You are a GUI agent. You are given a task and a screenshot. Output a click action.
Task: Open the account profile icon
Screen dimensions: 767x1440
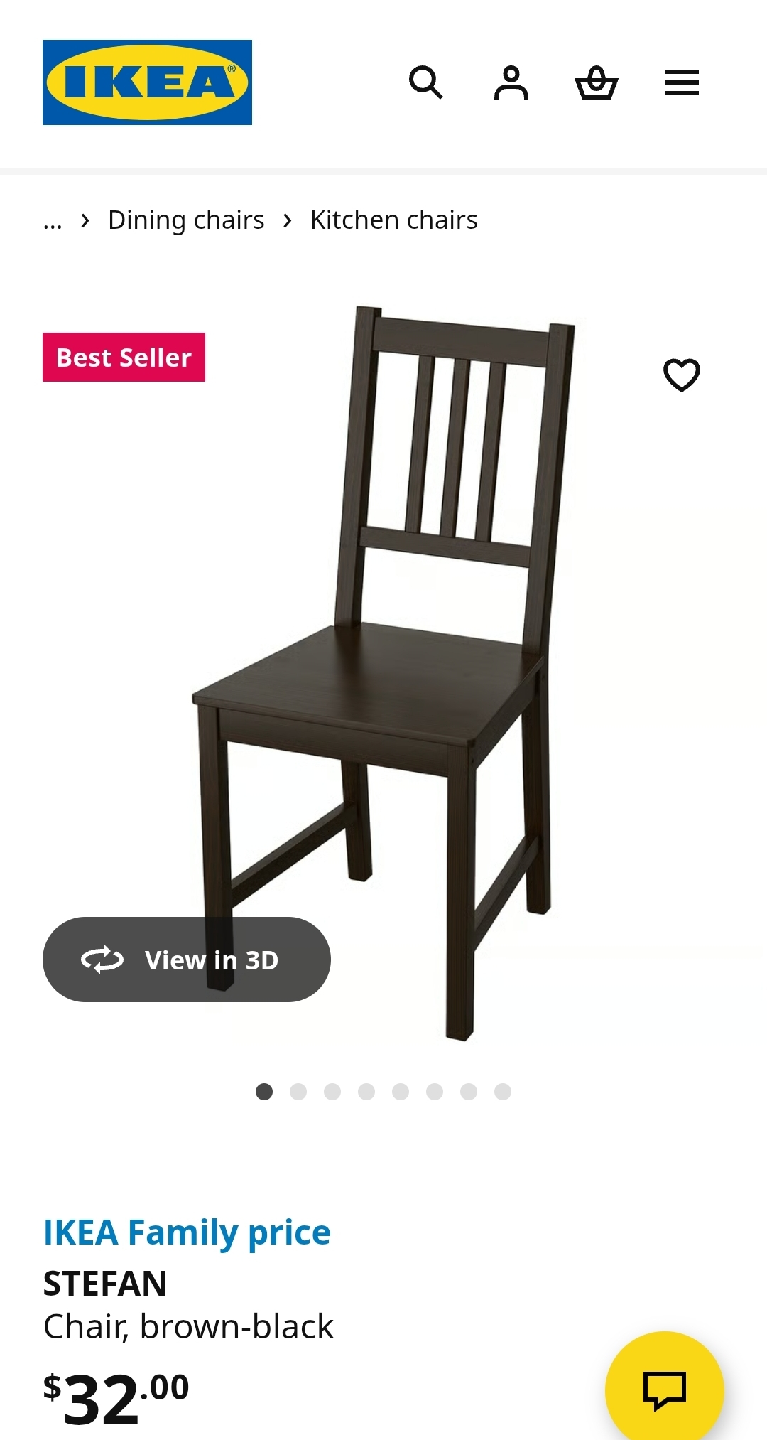(511, 82)
